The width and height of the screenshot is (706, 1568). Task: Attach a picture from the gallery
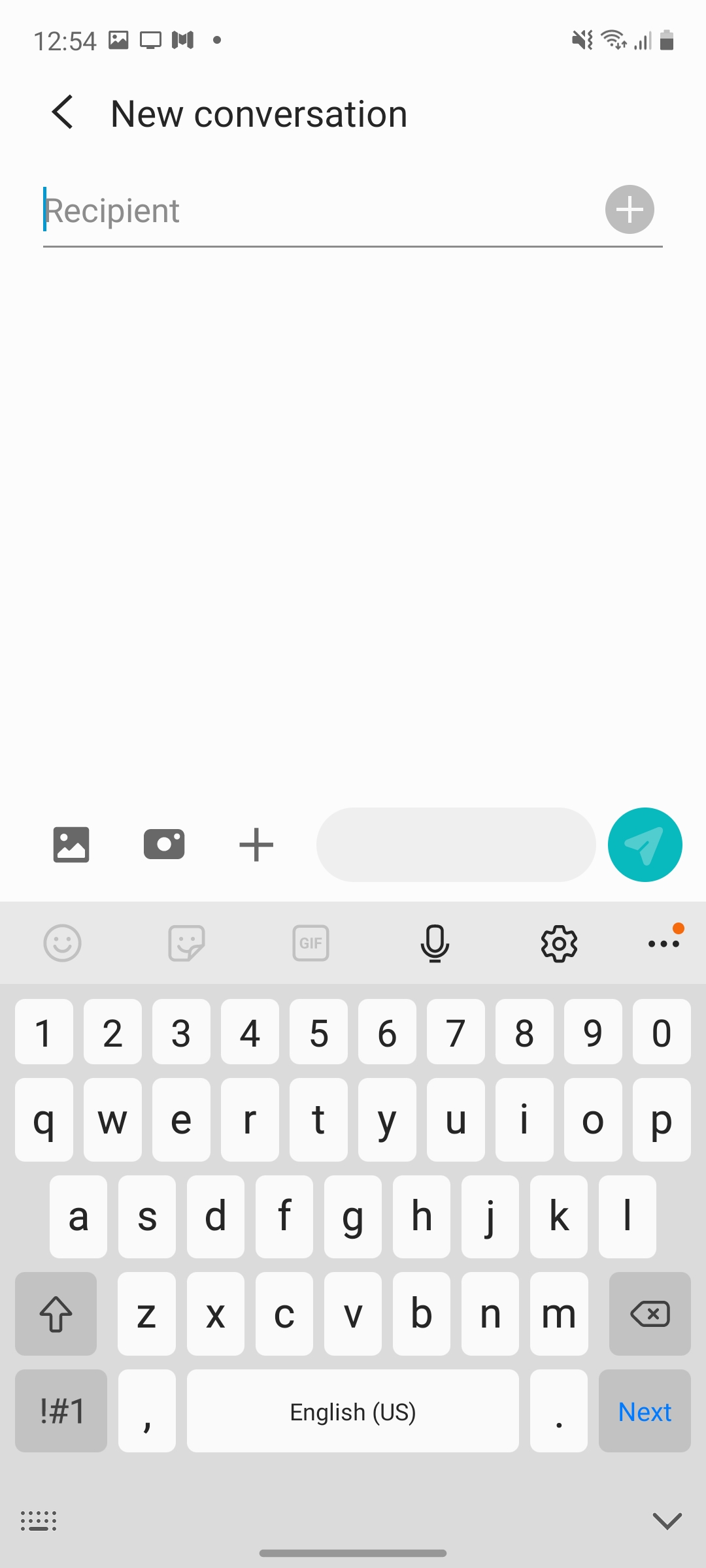click(x=71, y=845)
